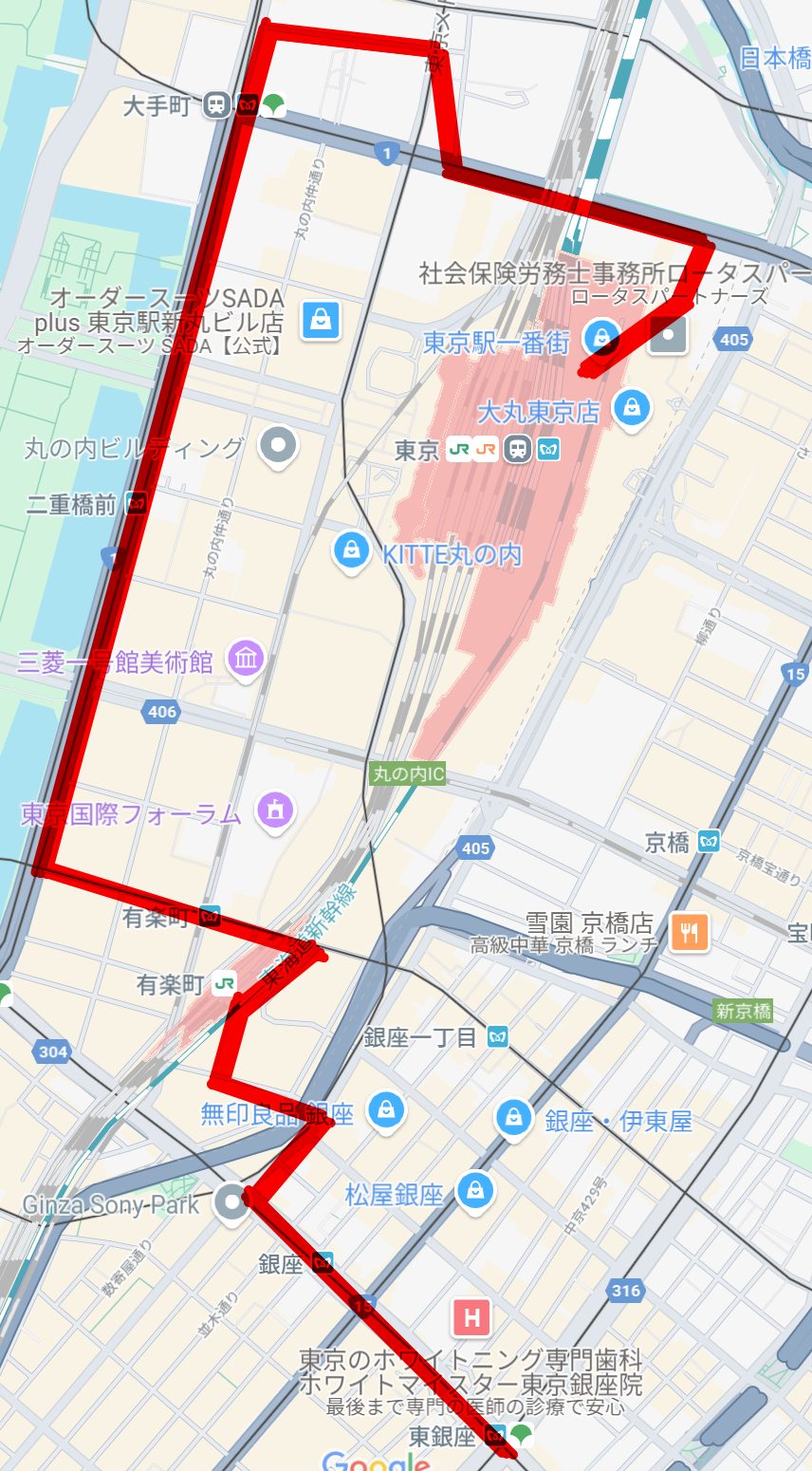Open the 社会保険労務士事務所 business pin

668,335
